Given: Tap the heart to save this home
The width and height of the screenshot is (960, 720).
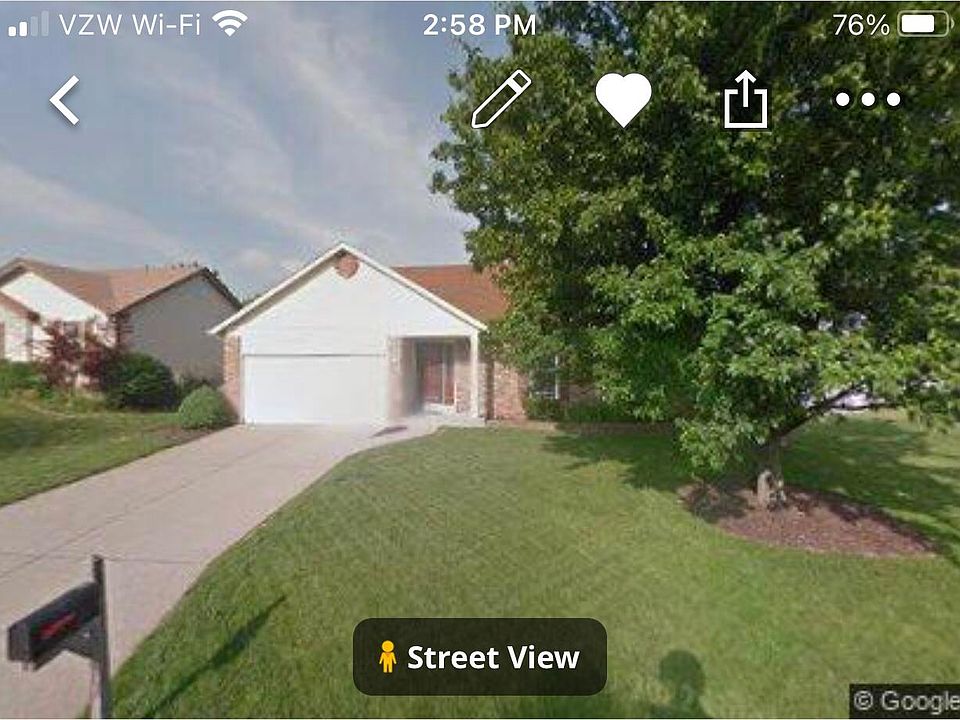Looking at the screenshot, I should tap(623, 99).
